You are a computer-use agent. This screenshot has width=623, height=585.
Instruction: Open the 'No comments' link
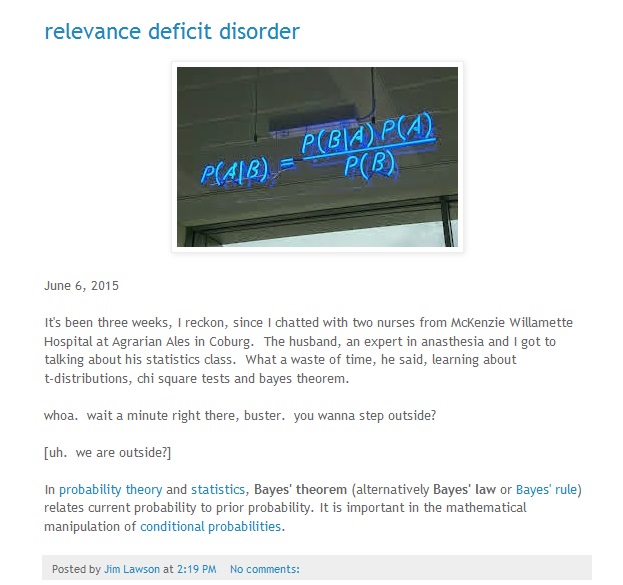coord(264,569)
